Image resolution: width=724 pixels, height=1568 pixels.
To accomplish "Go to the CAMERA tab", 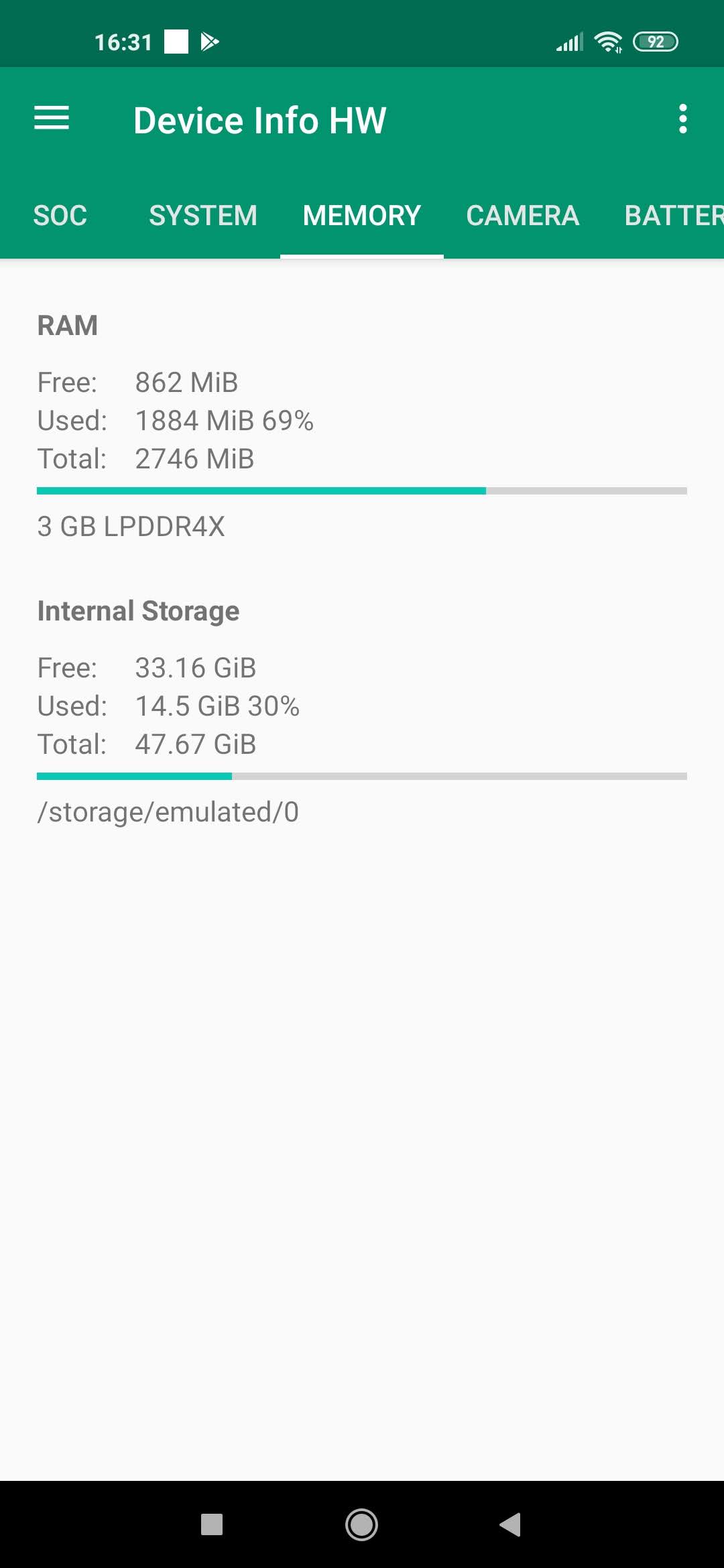I will pyautogui.click(x=522, y=216).
